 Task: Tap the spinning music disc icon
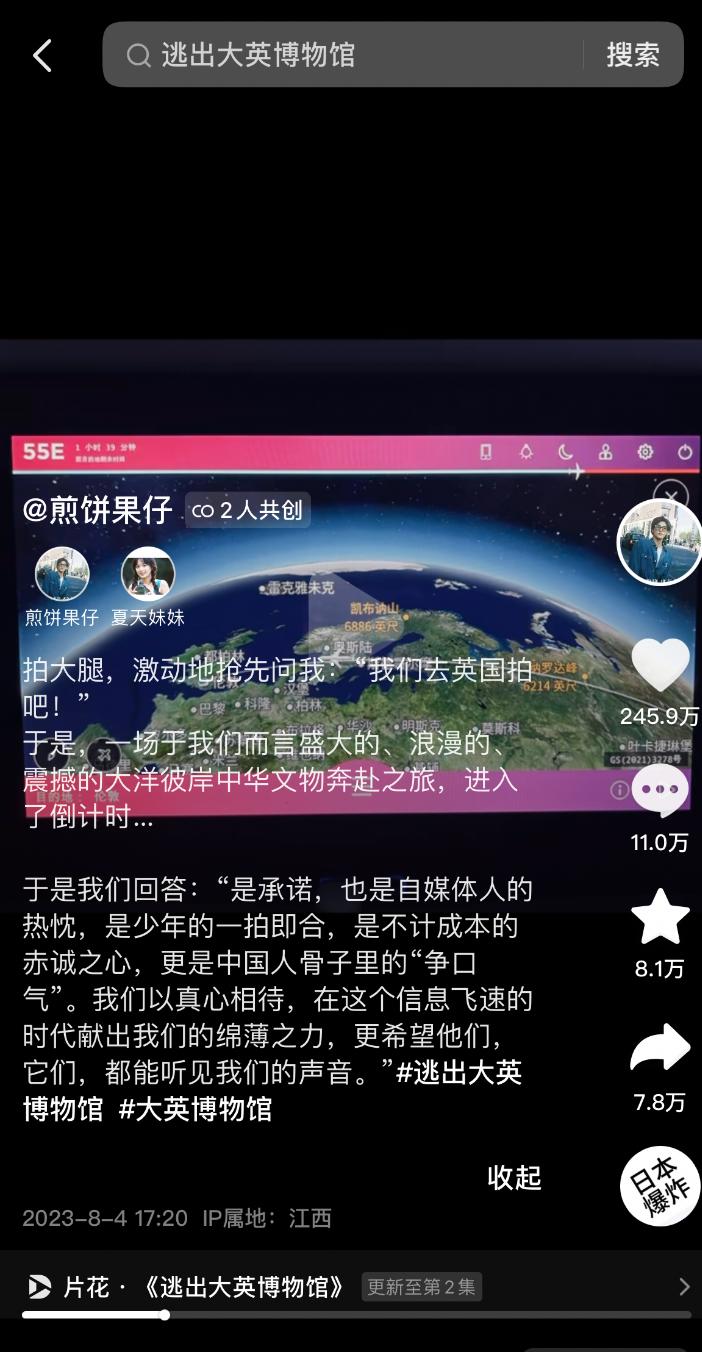coord(660,1186)
